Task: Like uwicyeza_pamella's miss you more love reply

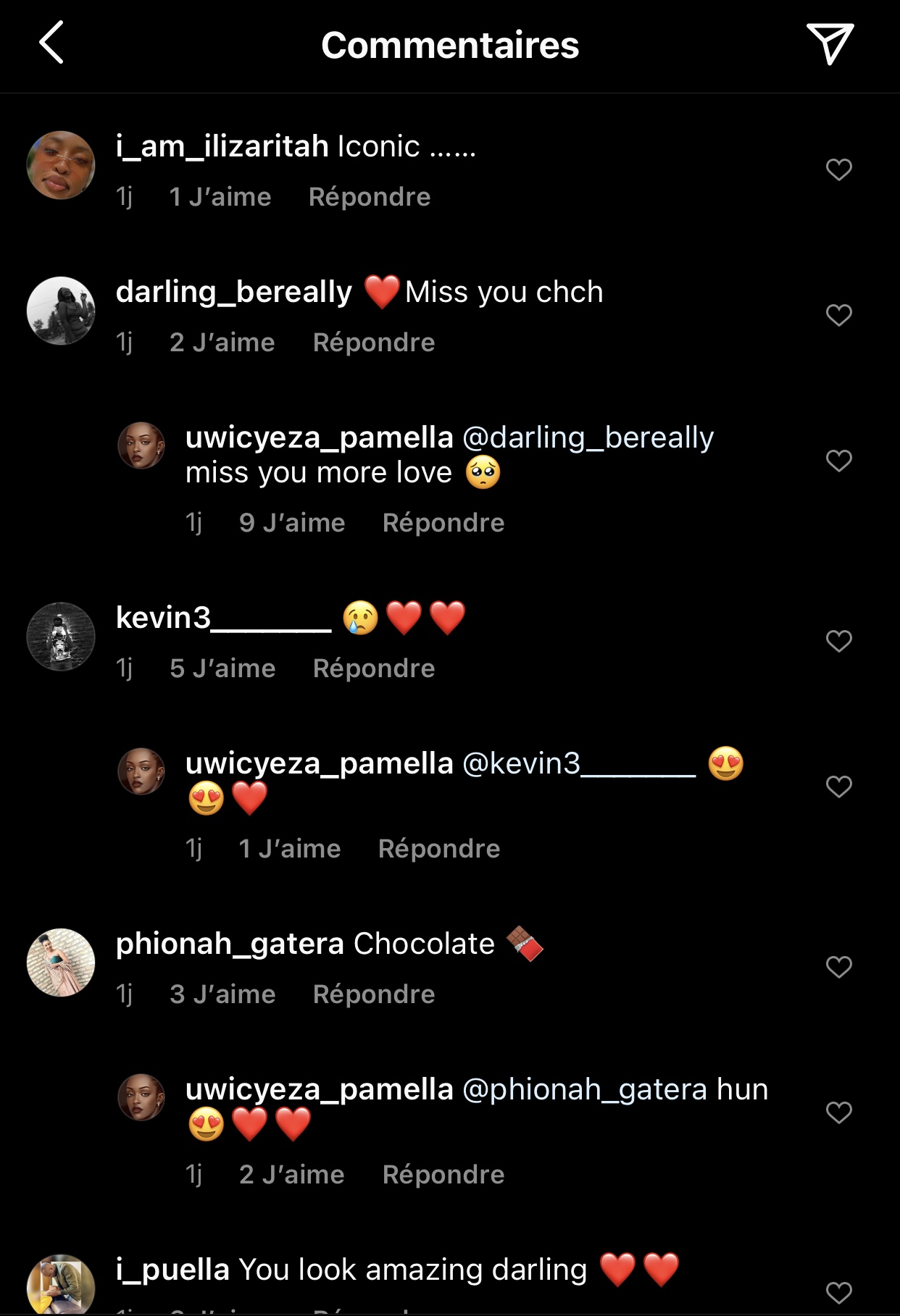Action: (x=838, y=461)
